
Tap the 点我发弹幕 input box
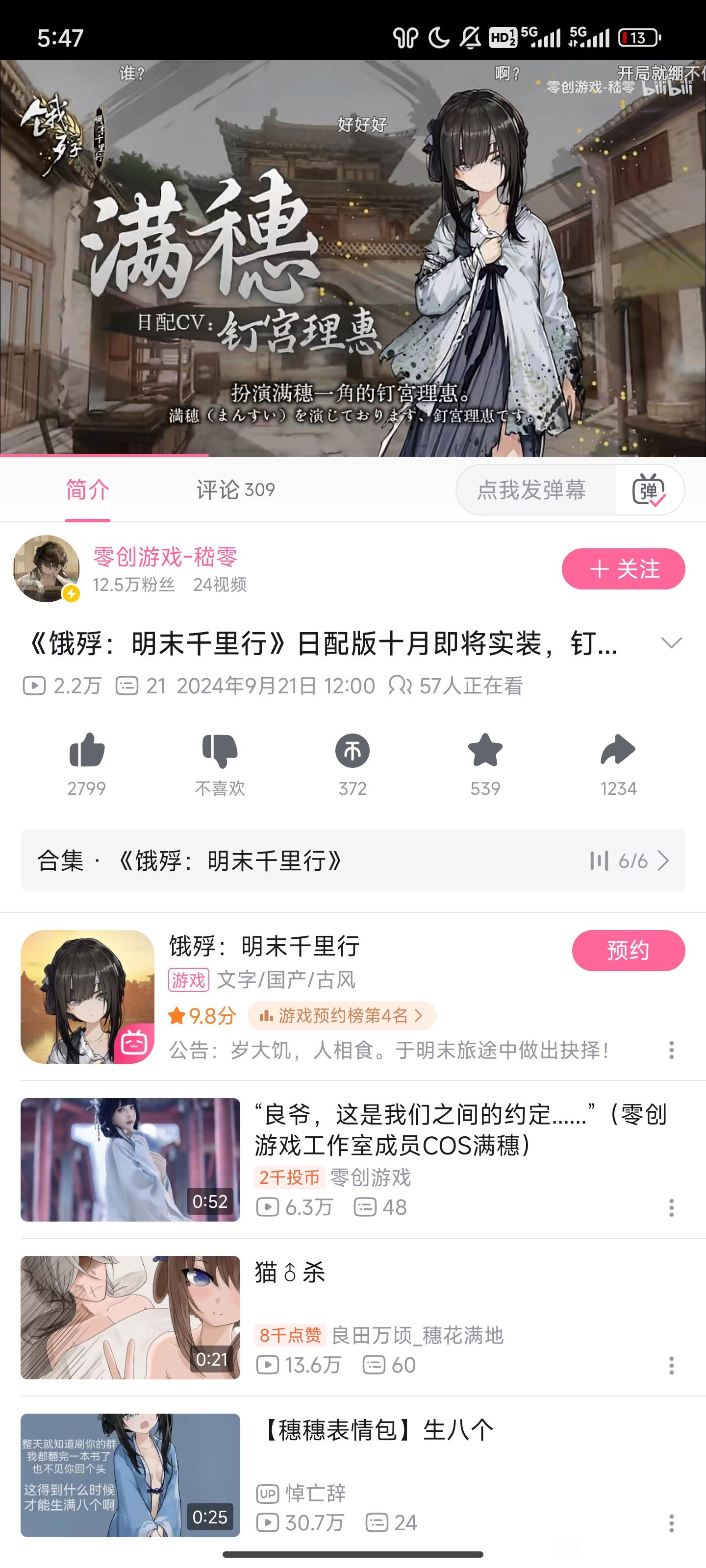pos(531,490)
